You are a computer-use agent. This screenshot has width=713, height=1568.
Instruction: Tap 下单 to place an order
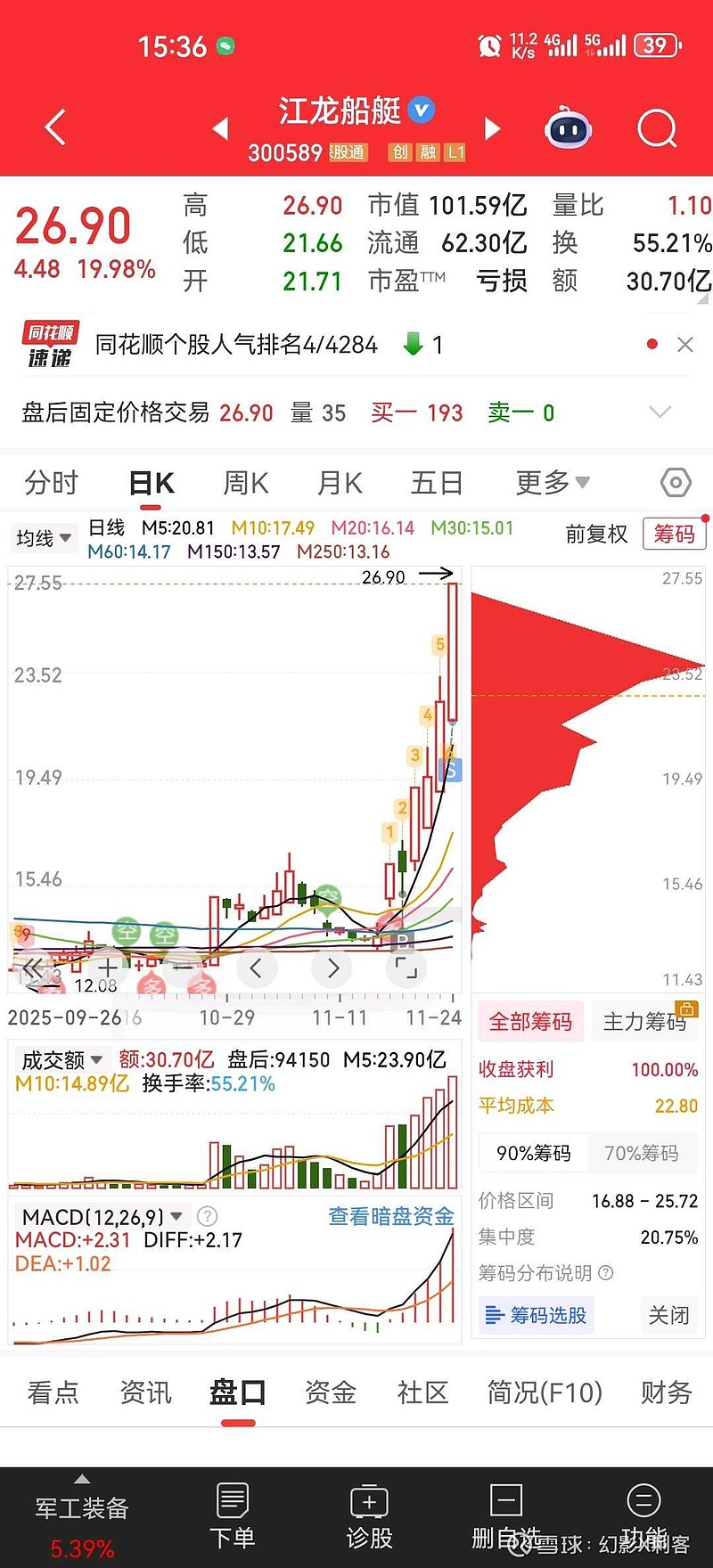point(233,1516)
